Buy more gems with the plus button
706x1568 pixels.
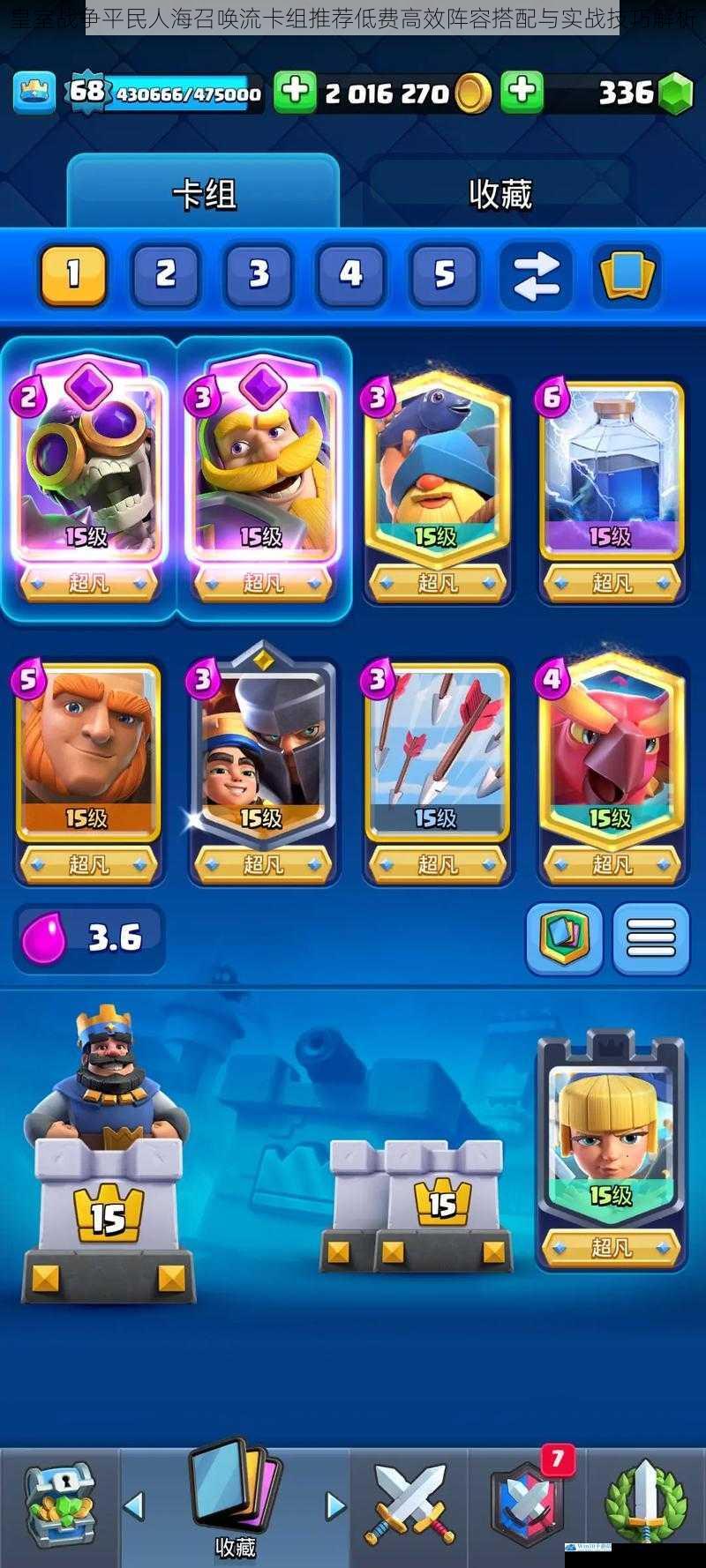522,92
